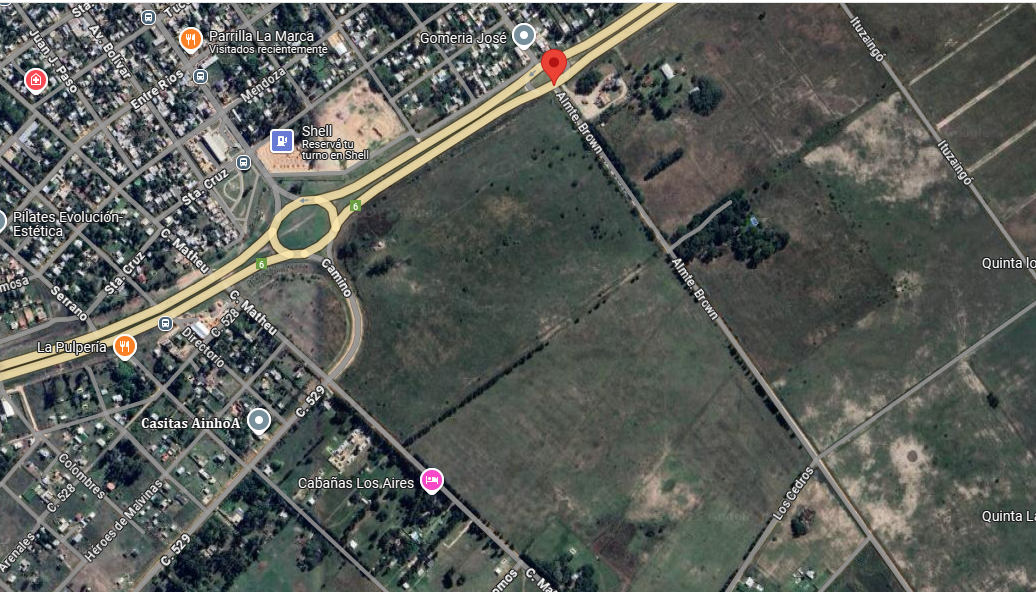The width and height of the screenshot is (1036, 592).
Task: Tap the red dropped location pin
Action: pos(554,66)
